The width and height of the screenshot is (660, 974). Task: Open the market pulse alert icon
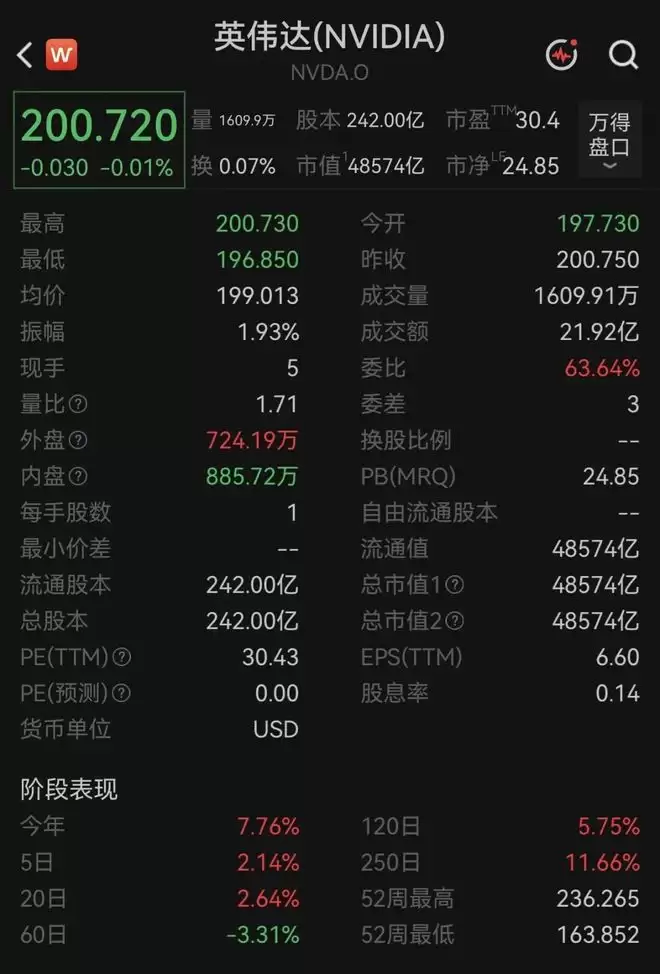562,55
